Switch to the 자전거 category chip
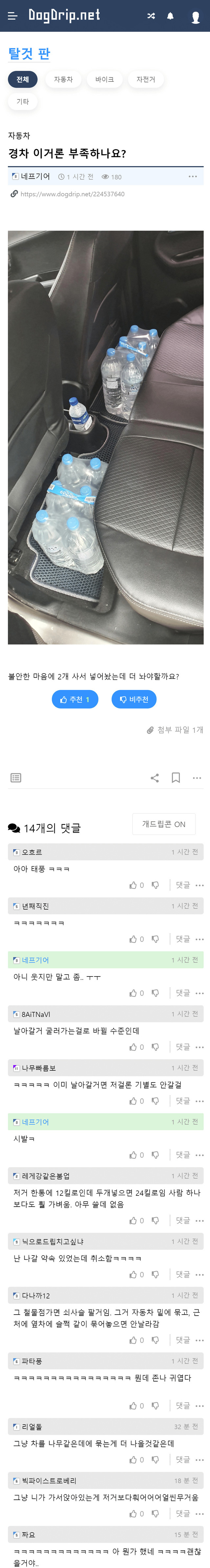Screen dimensions: 210x1568 (145, 80)
